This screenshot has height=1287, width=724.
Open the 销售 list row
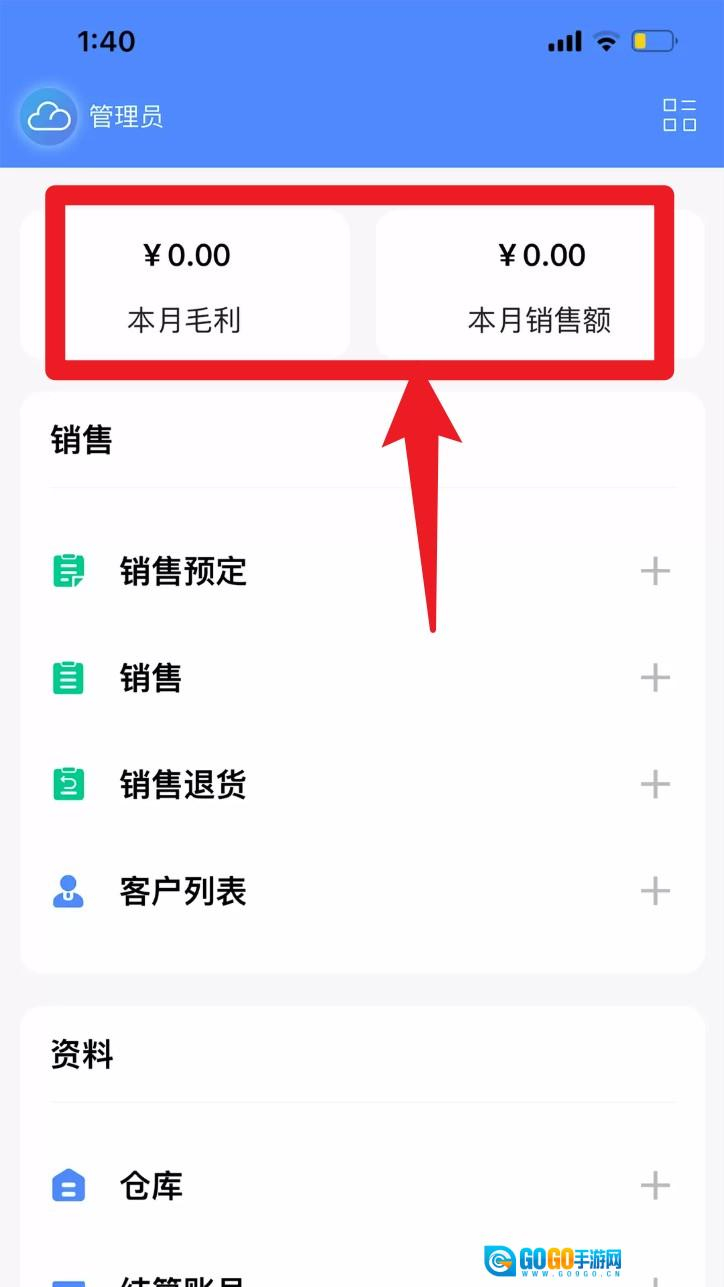pyautogui.click(x=151, y=679)
